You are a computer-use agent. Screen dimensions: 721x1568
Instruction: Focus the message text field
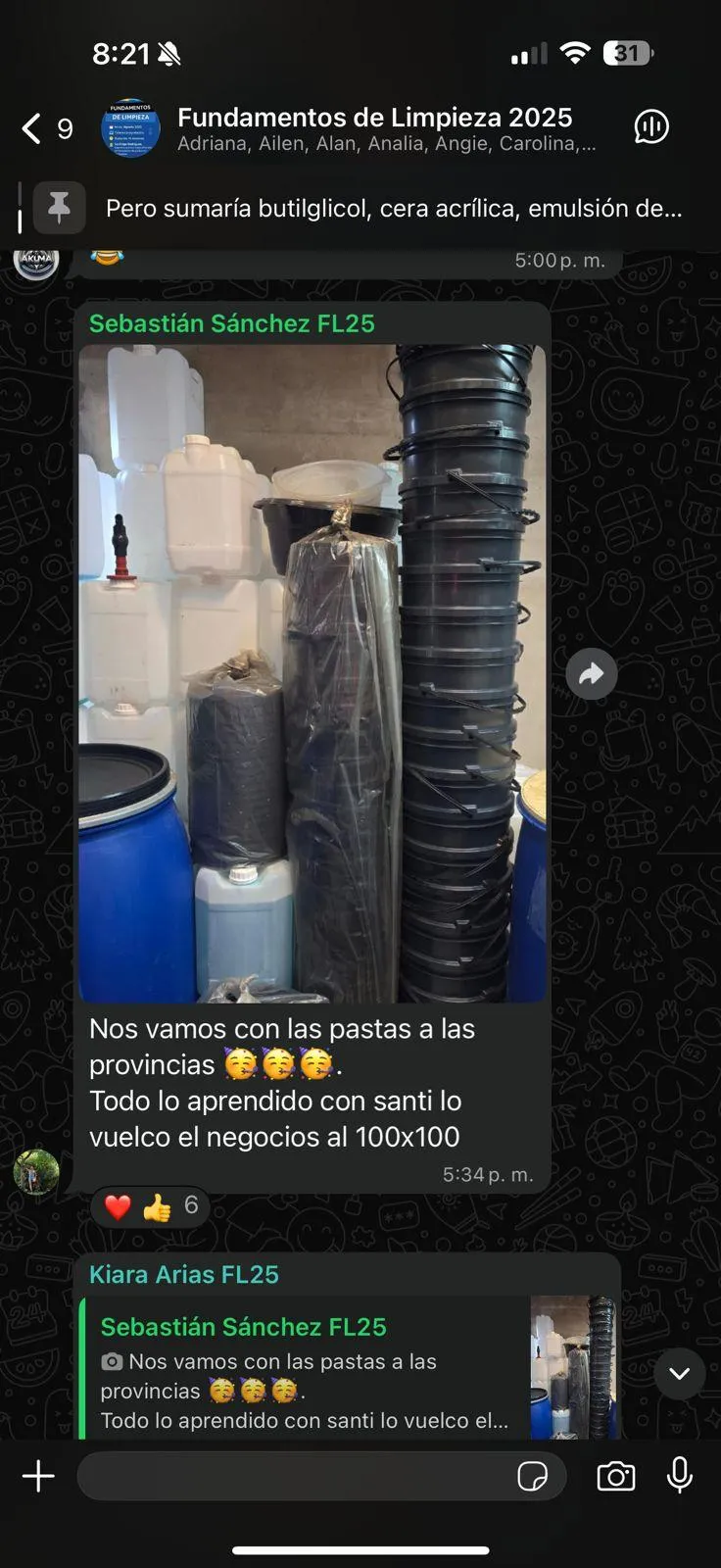click(x=294, y=1476)
